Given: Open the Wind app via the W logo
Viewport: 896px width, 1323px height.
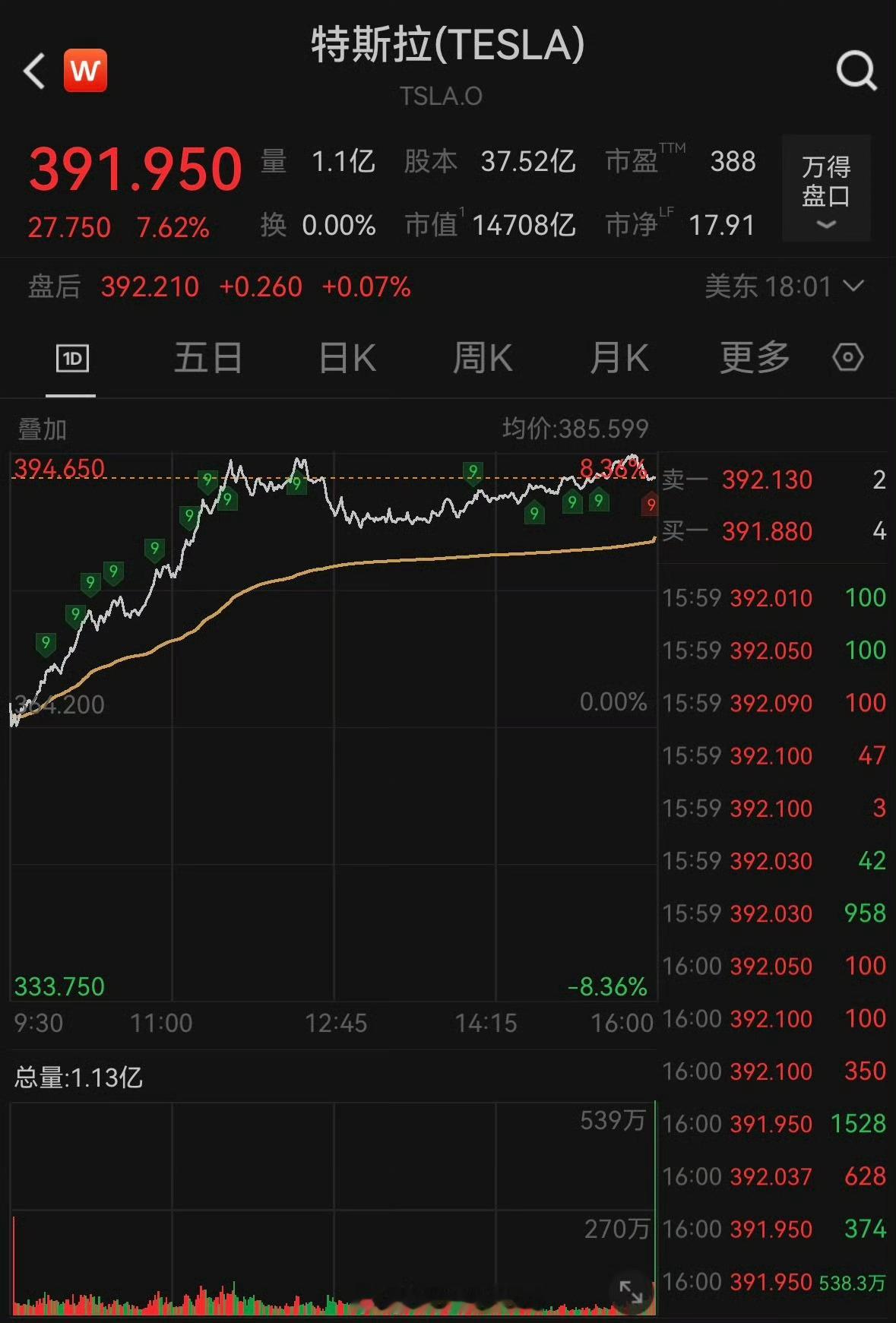Looking at the screenshot, I should [x=86, y=69].
